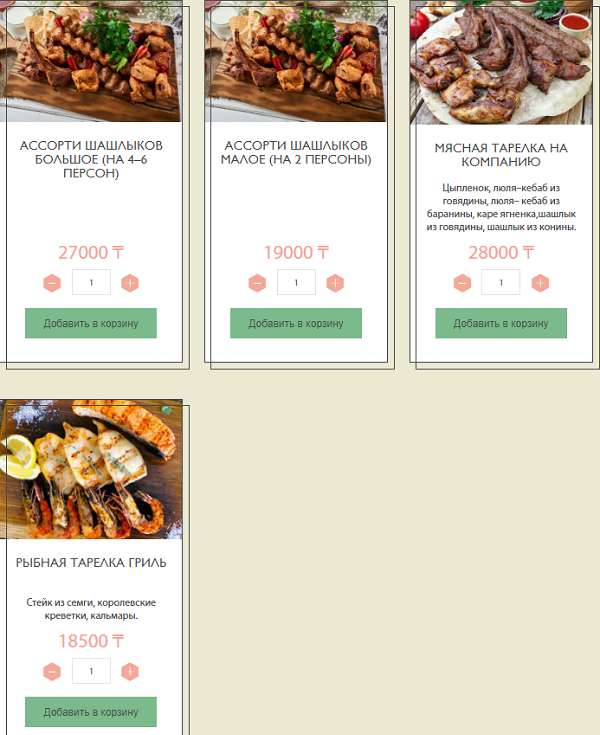The height and width of the screenshot is (735, 600).
Task: Add Ассорти шашлыков большое to cart
Action: click(x=91, y=323)
